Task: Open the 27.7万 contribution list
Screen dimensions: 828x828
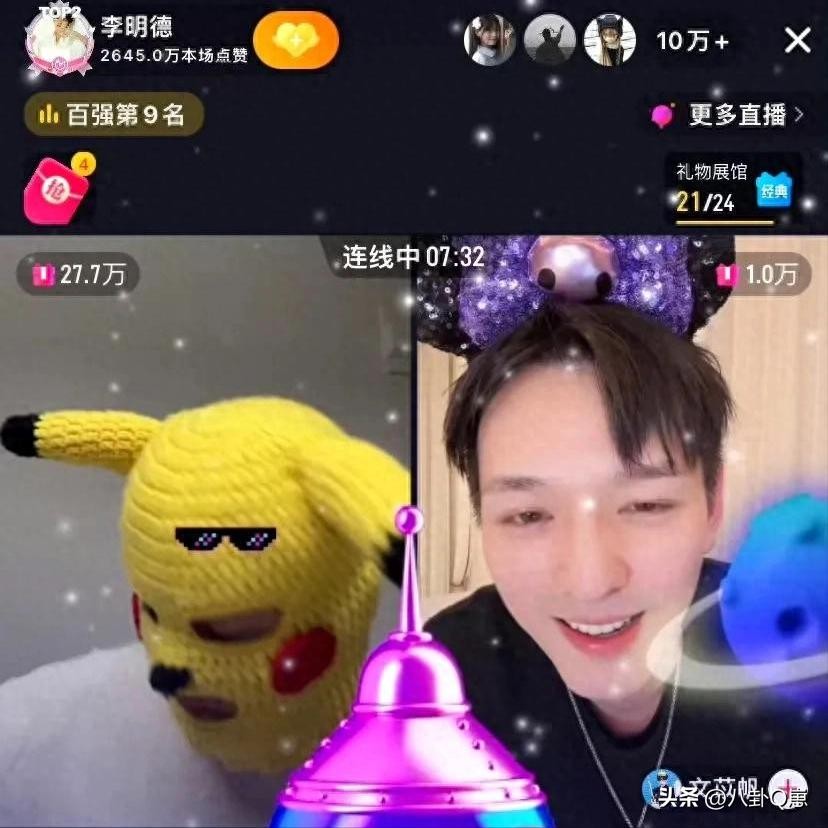Action: (79, 274)
